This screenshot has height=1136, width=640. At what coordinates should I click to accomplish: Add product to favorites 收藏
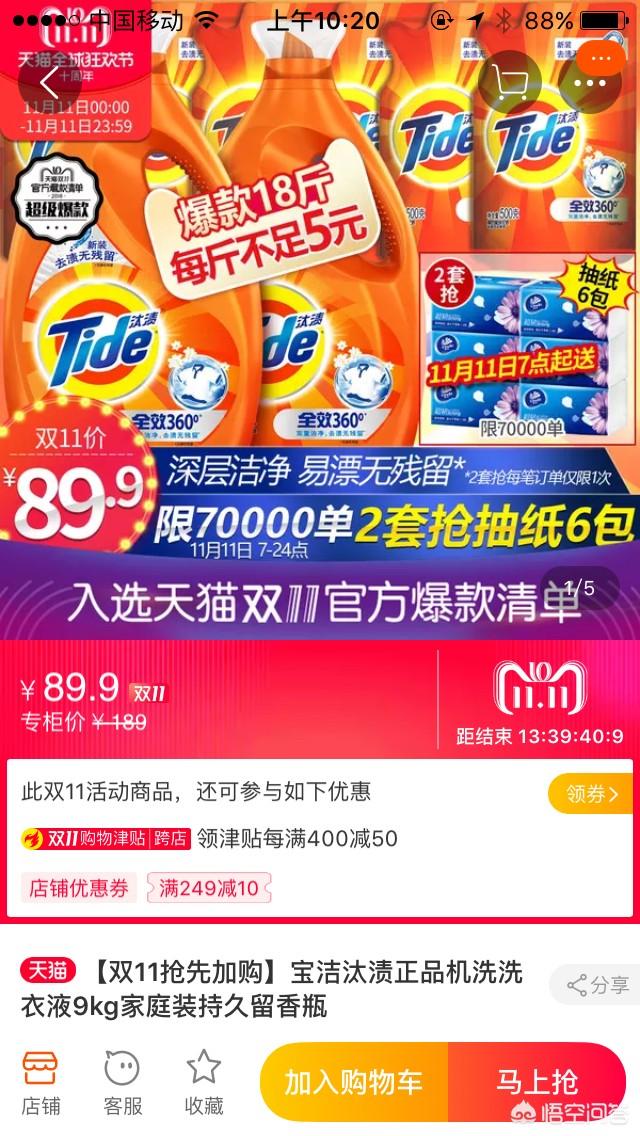pos(204,1082)
